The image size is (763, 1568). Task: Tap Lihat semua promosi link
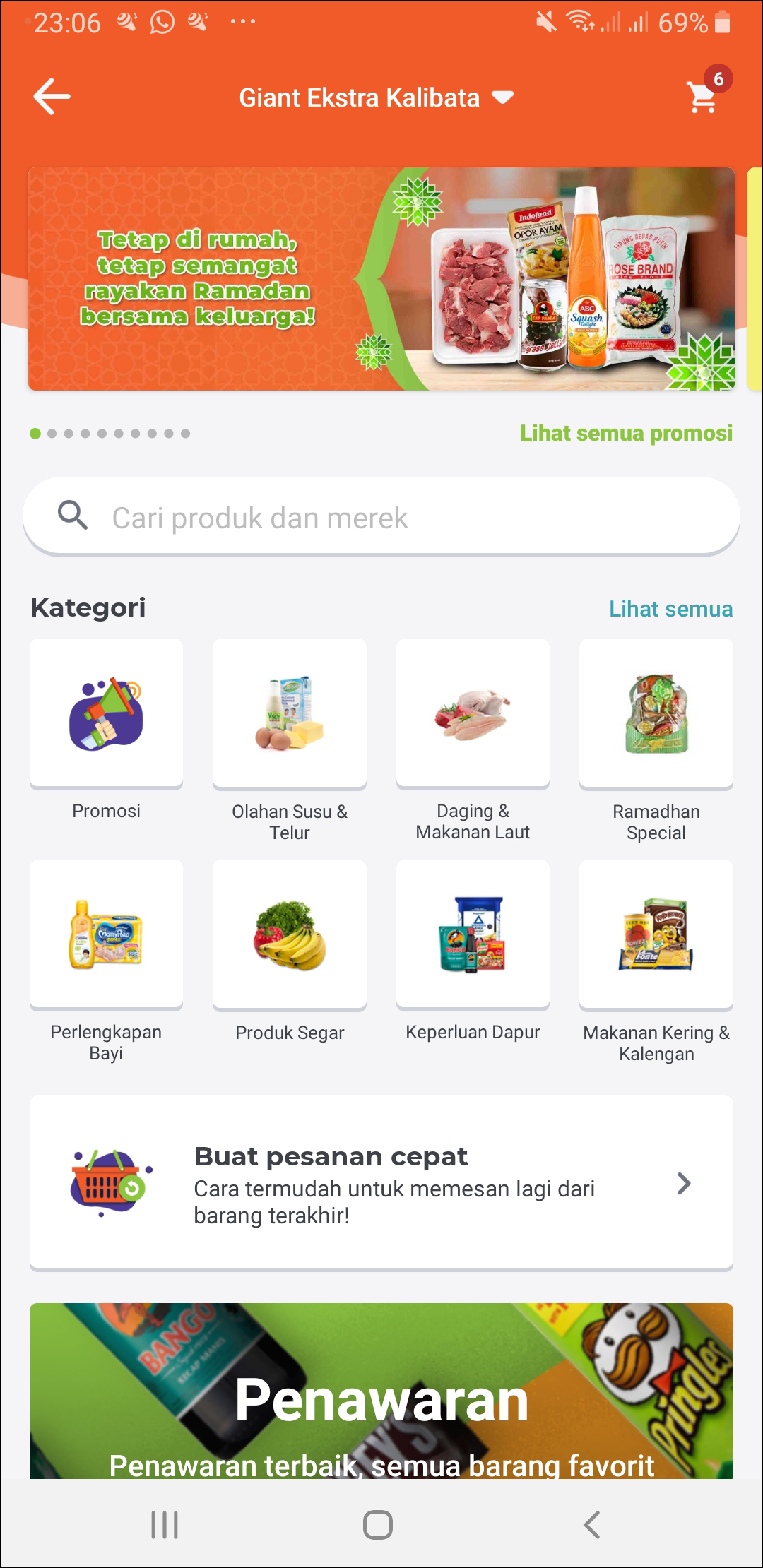coord(626,433)
